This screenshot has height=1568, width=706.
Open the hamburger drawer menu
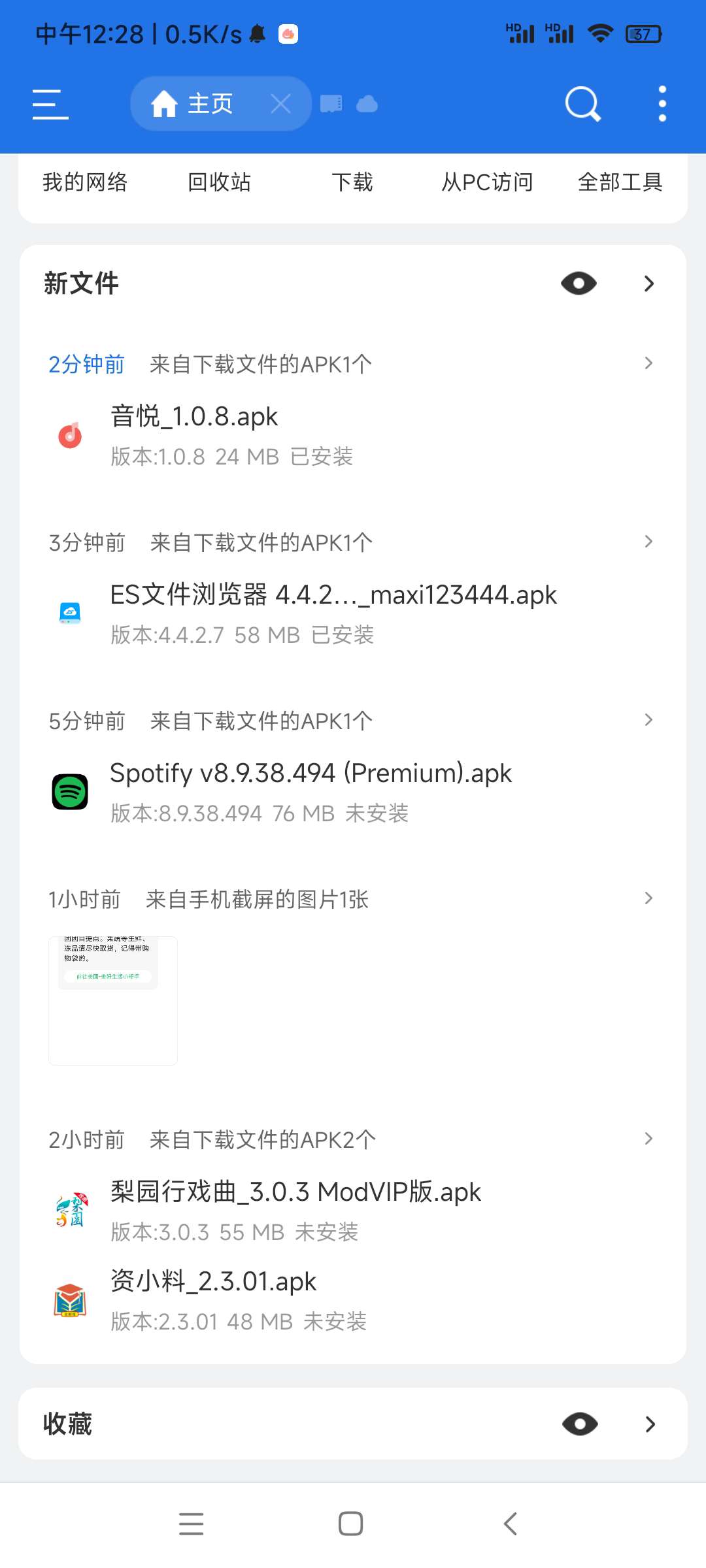coord(50,105)
